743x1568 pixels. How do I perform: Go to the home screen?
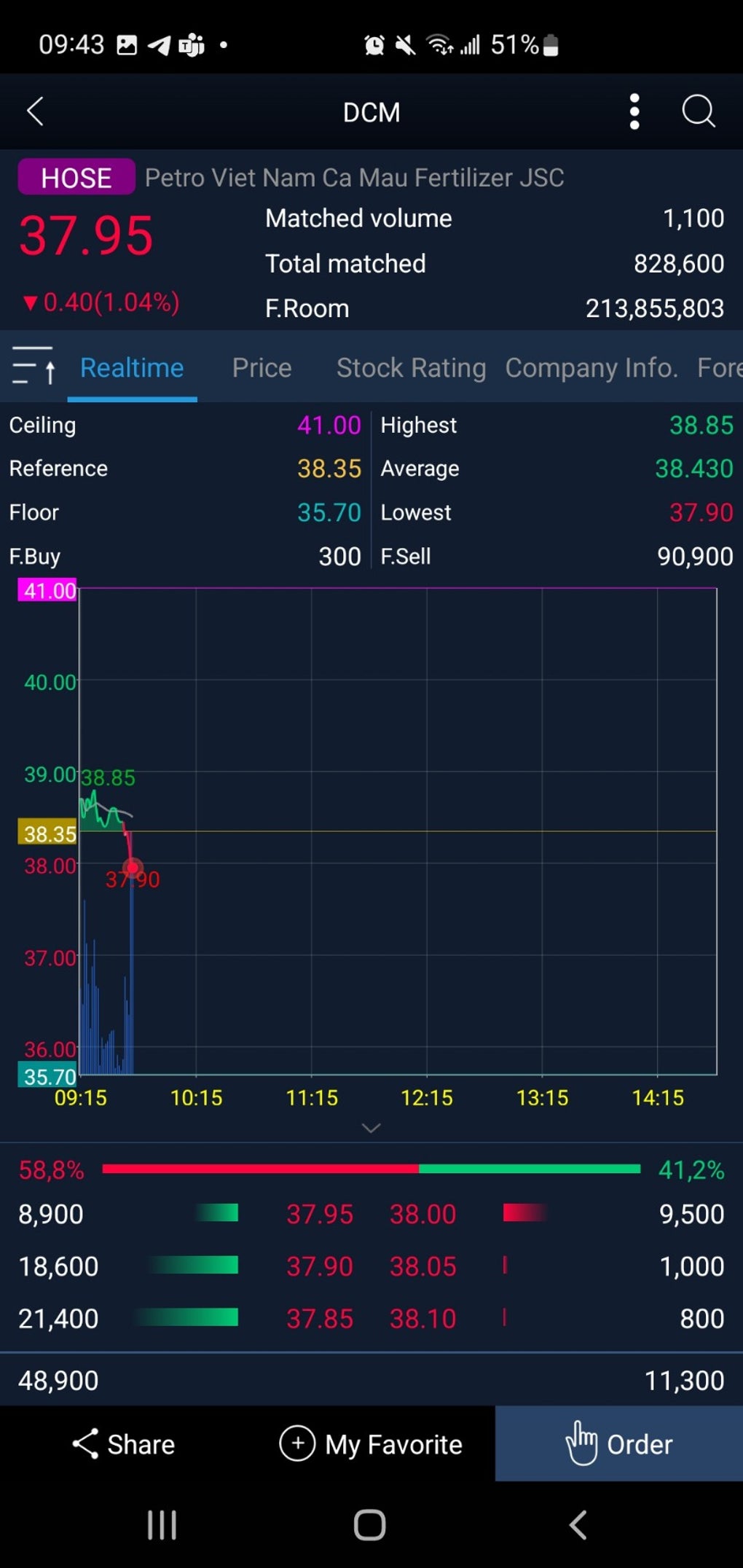coord(370,1524)
